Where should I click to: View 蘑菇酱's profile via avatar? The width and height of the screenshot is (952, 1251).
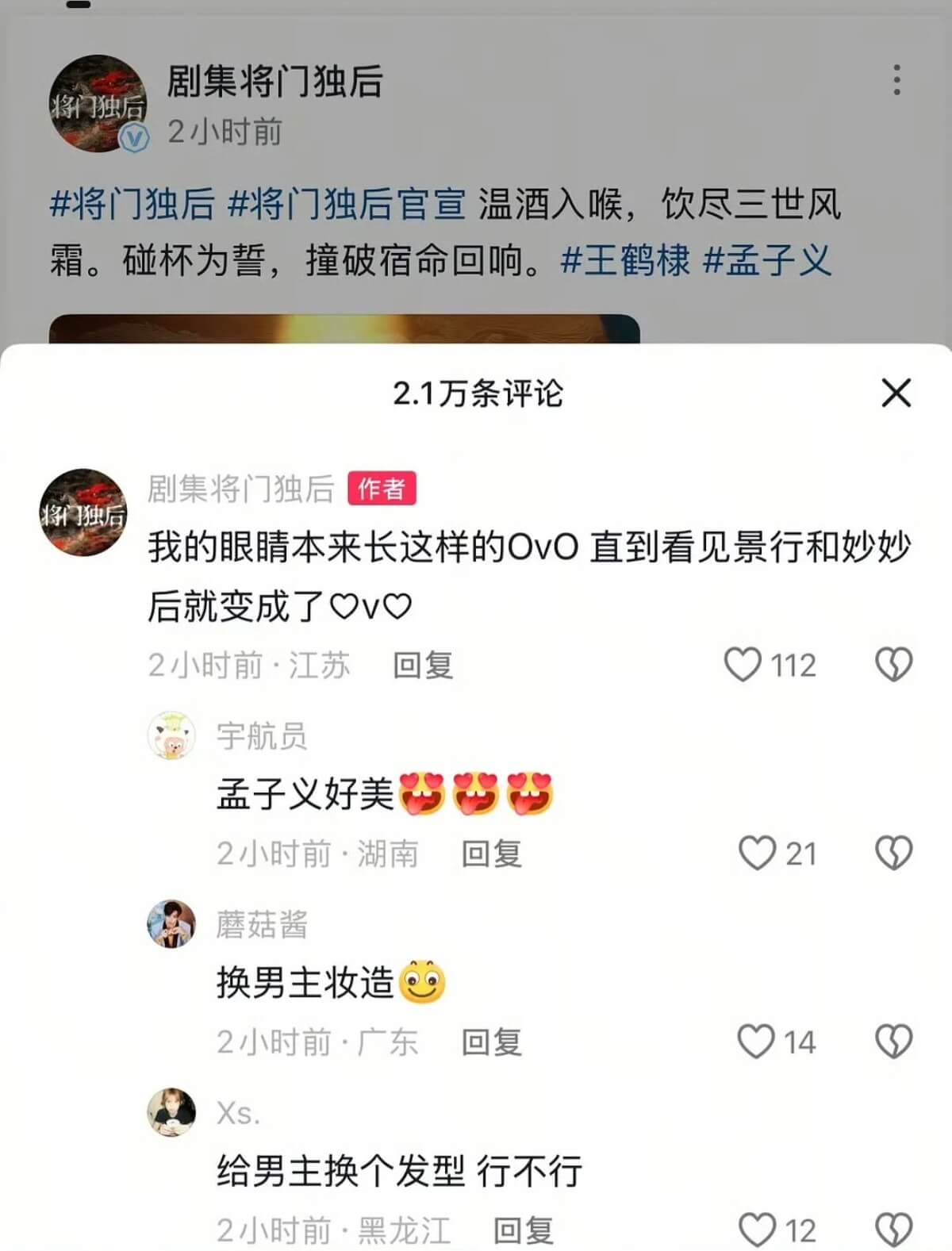171,923
